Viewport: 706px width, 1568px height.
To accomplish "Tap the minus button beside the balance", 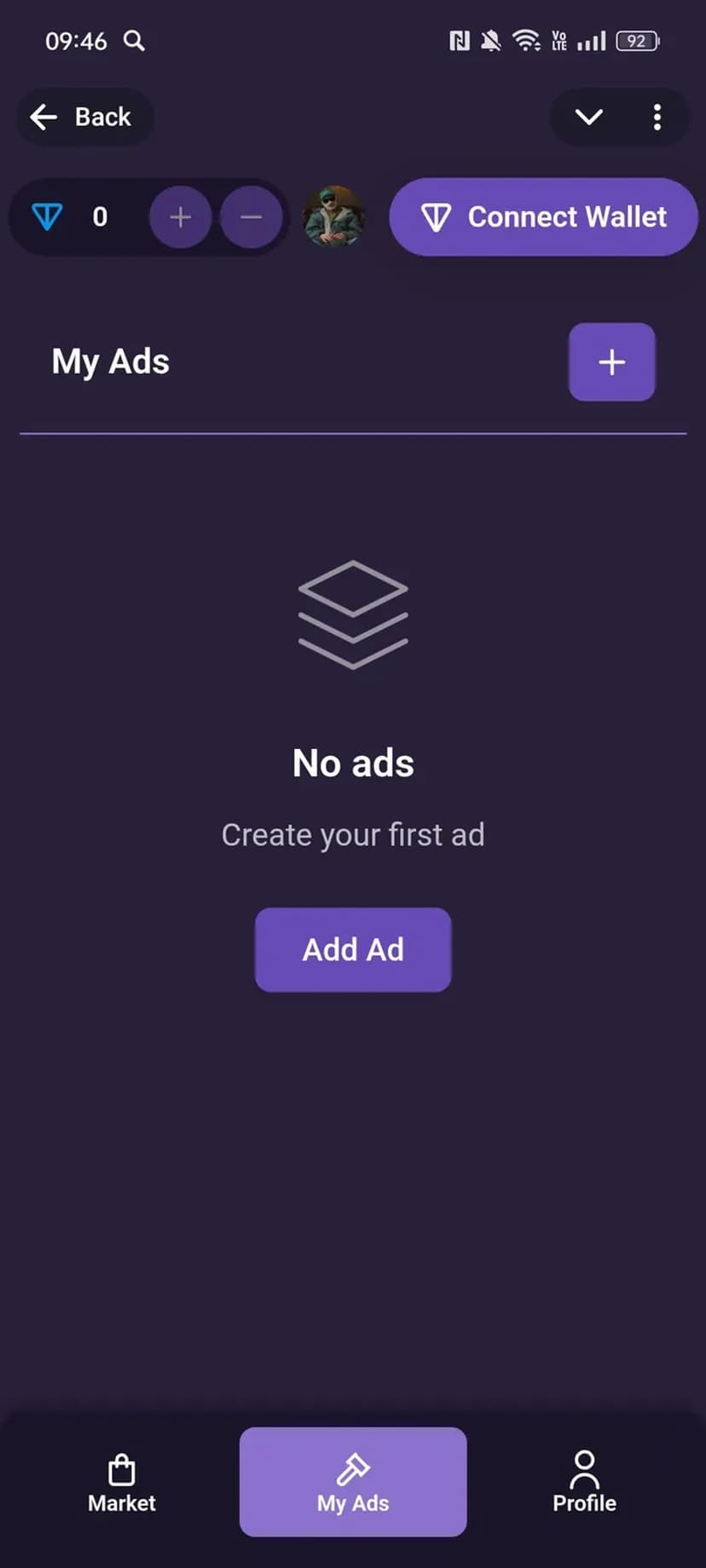I will click(x=251, y=217).
